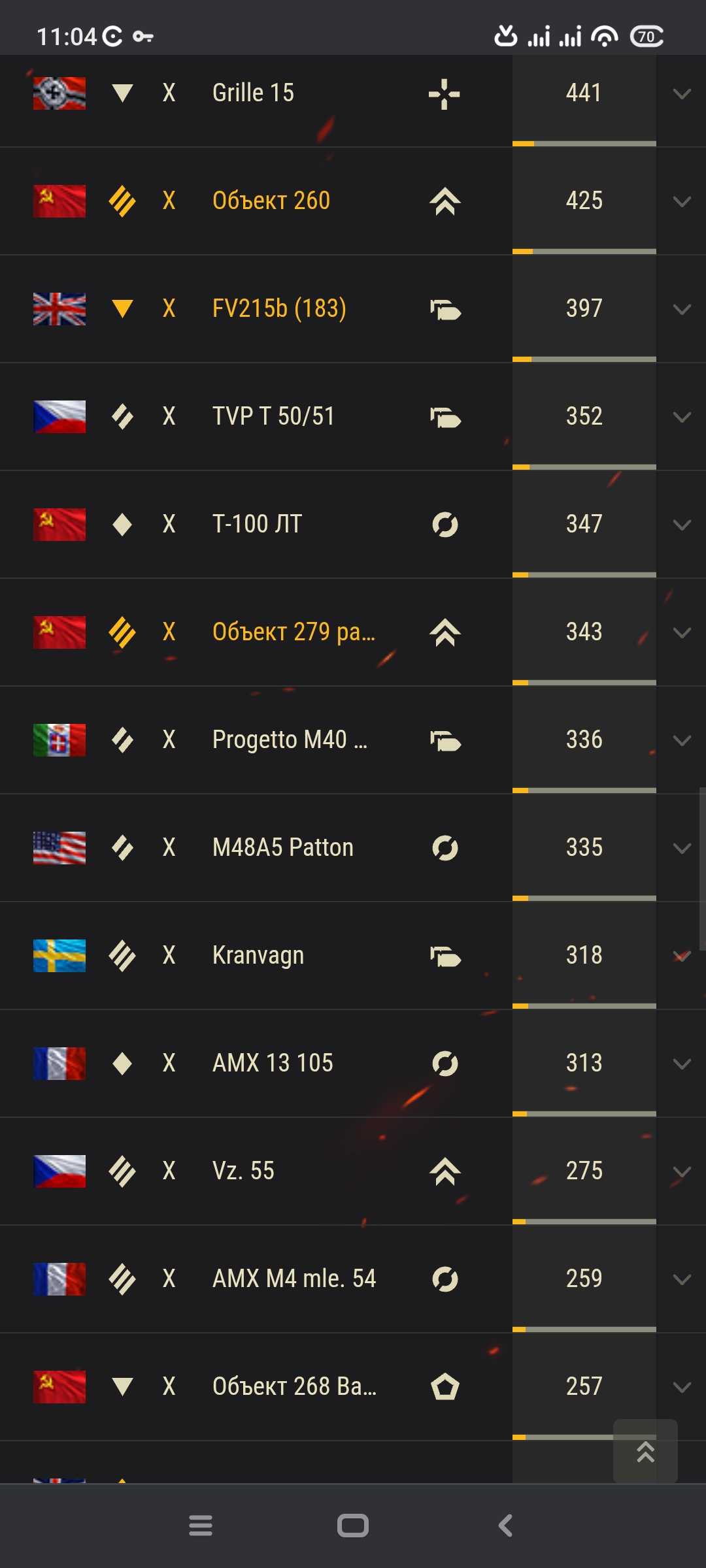Expand the AMX M4 mle. 54 row
Viewport: 706px width, 1568px height.
[682, 1280]
